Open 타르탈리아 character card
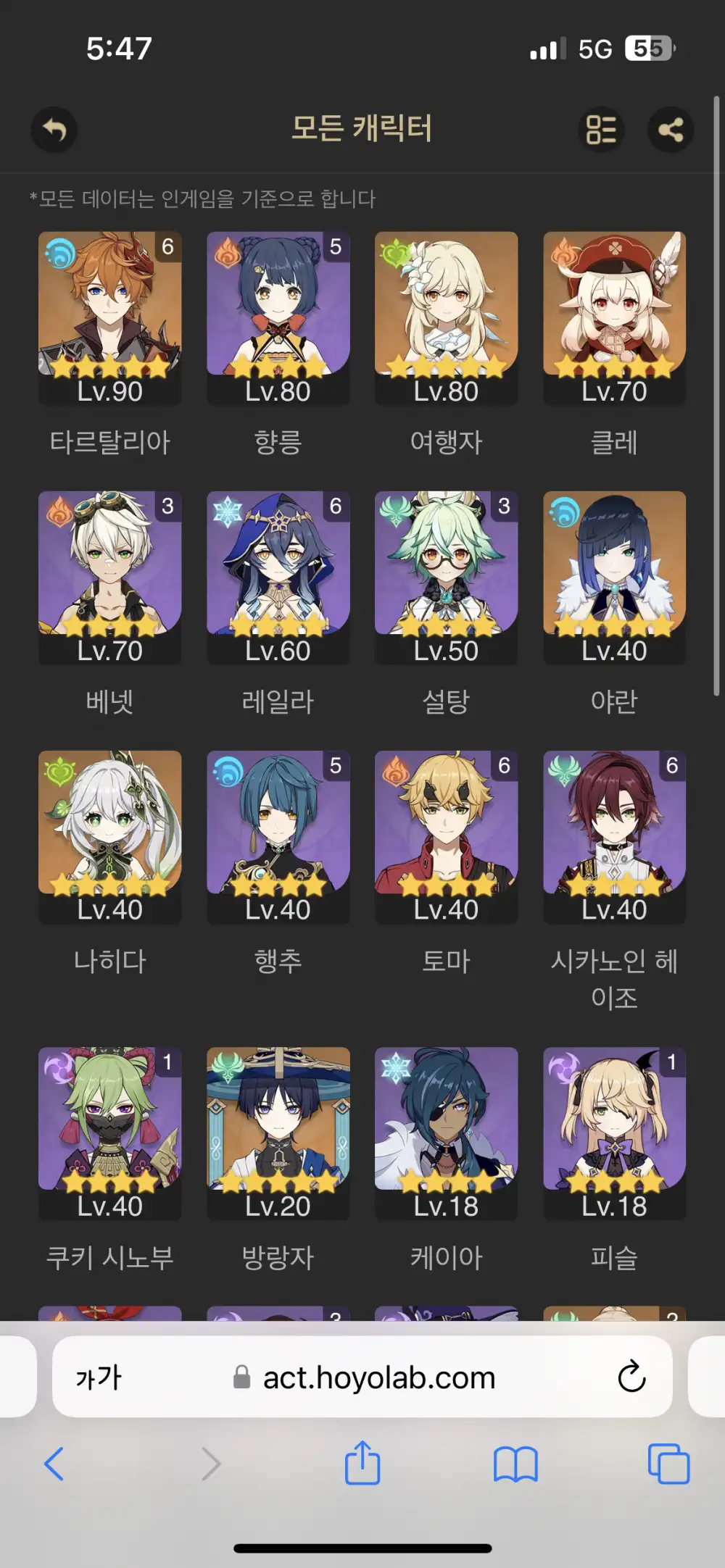725x1568 pixels. click(110, 317)
